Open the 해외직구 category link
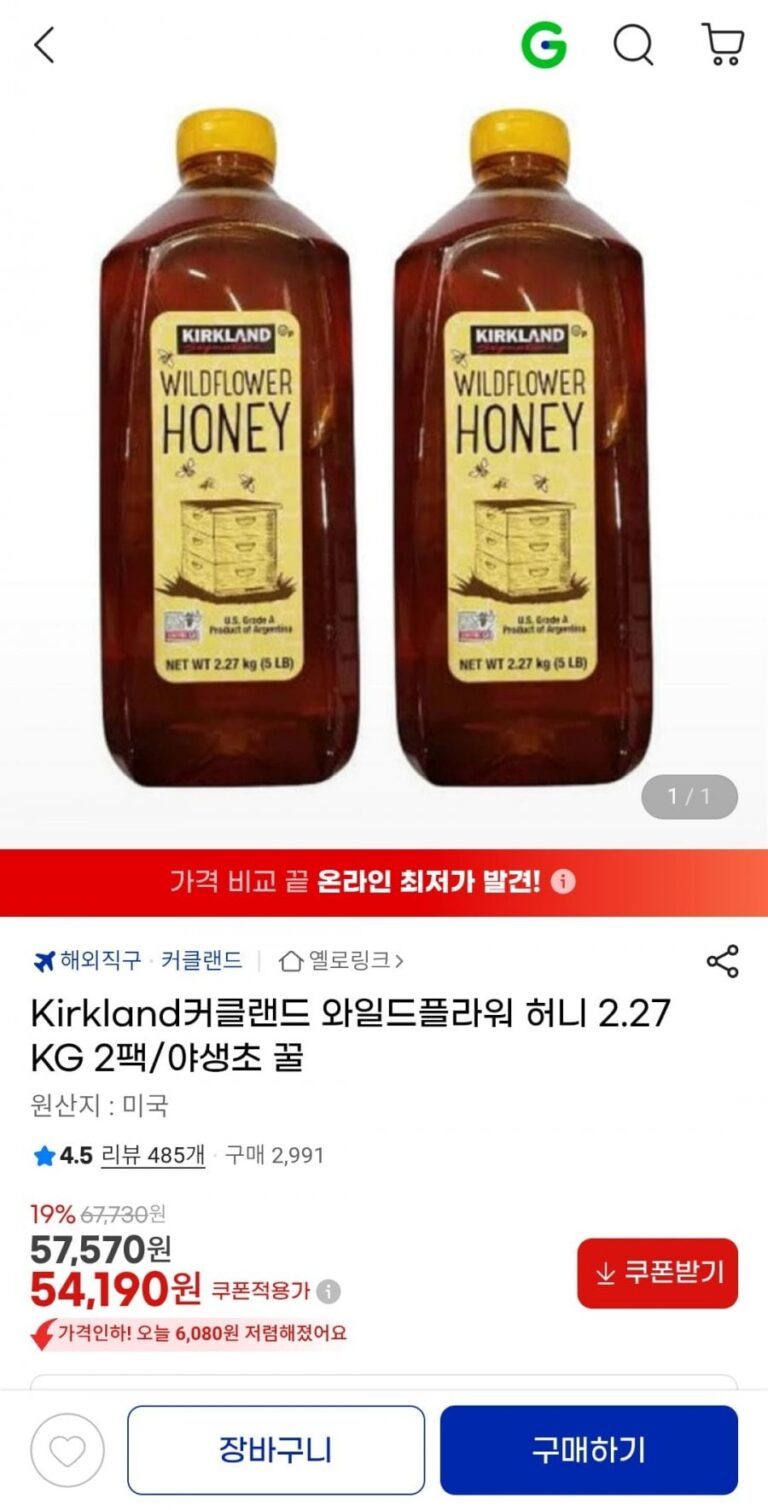Image resolution: width=768 pixels, height=1510 pixels. [88, 961]
